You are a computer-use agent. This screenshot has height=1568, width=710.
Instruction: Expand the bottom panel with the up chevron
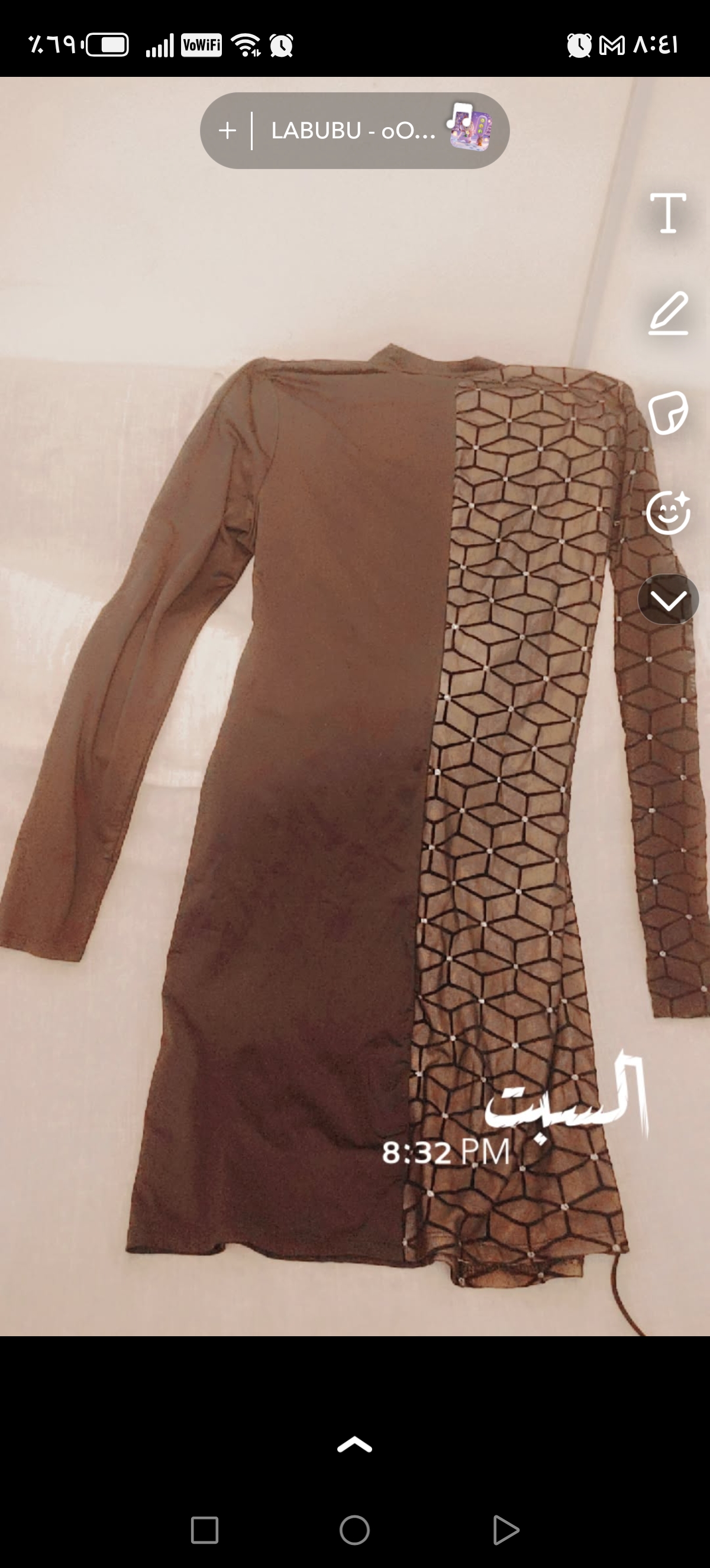click(354, 1444)
